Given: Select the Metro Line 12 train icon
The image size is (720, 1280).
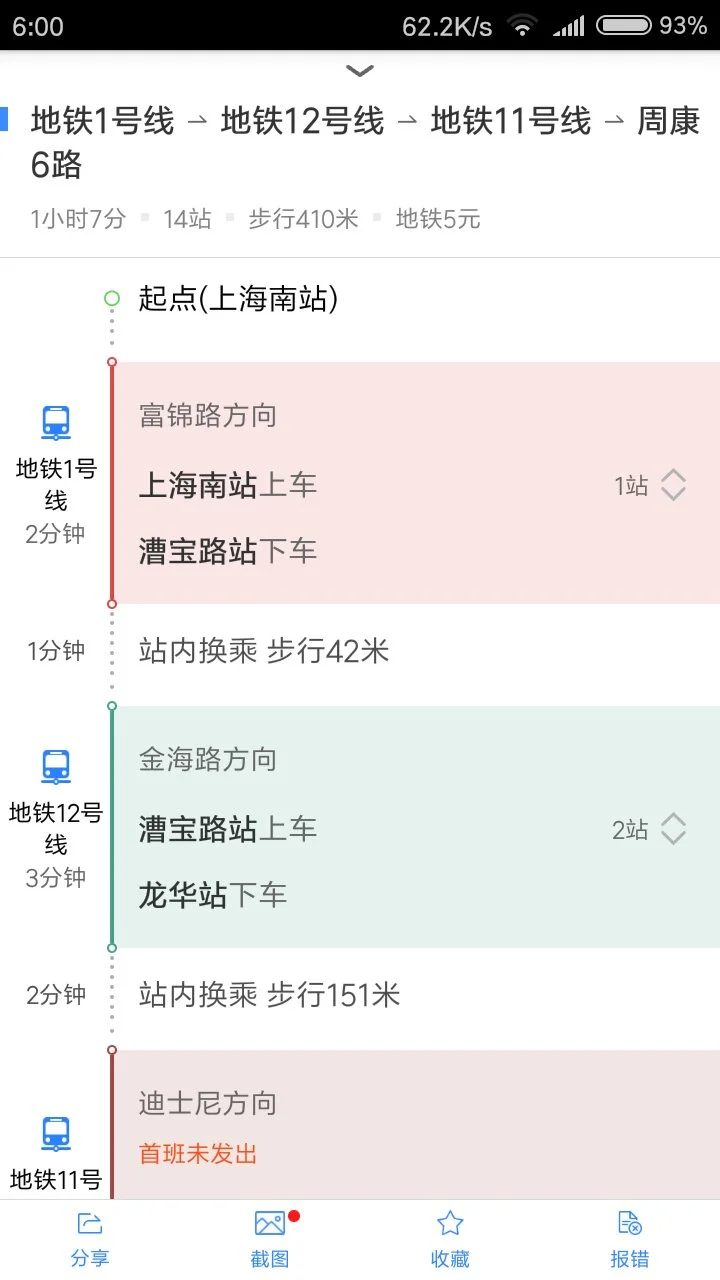Looking at the screenshot, I should point(55,767).
